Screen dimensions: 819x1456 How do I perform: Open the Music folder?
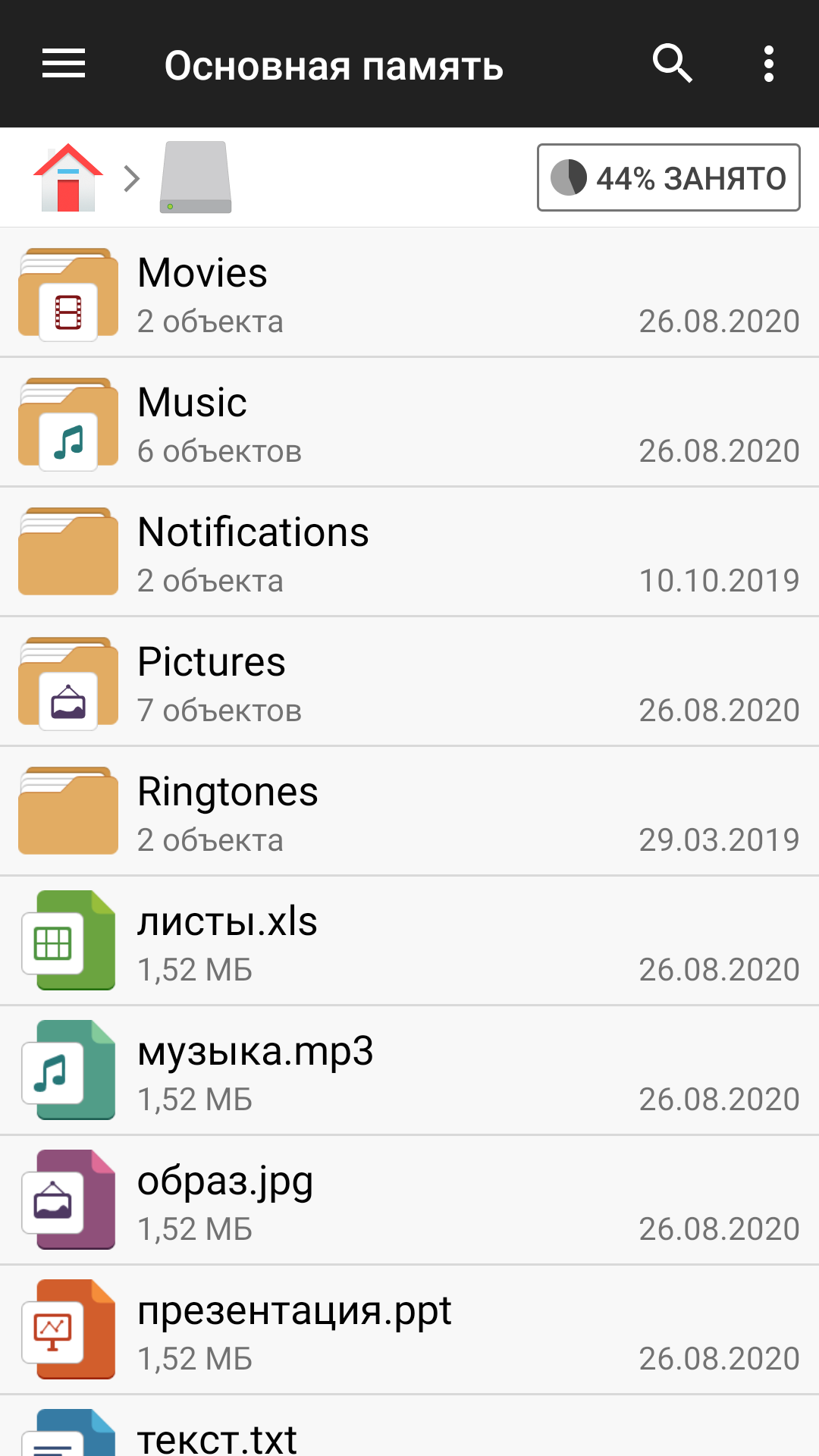409,423
